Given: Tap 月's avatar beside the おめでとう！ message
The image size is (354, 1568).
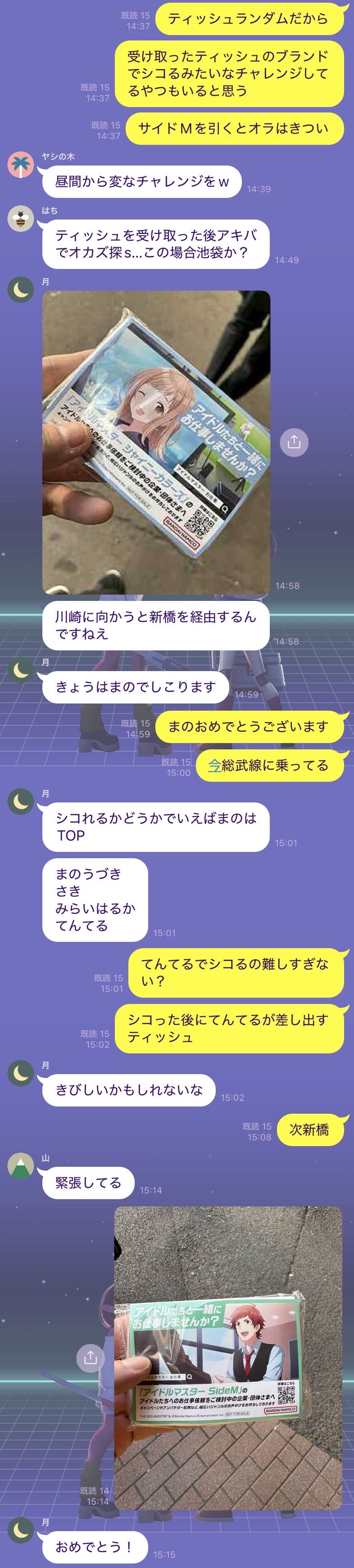Looking at the screenshot, I should 21,1530.
